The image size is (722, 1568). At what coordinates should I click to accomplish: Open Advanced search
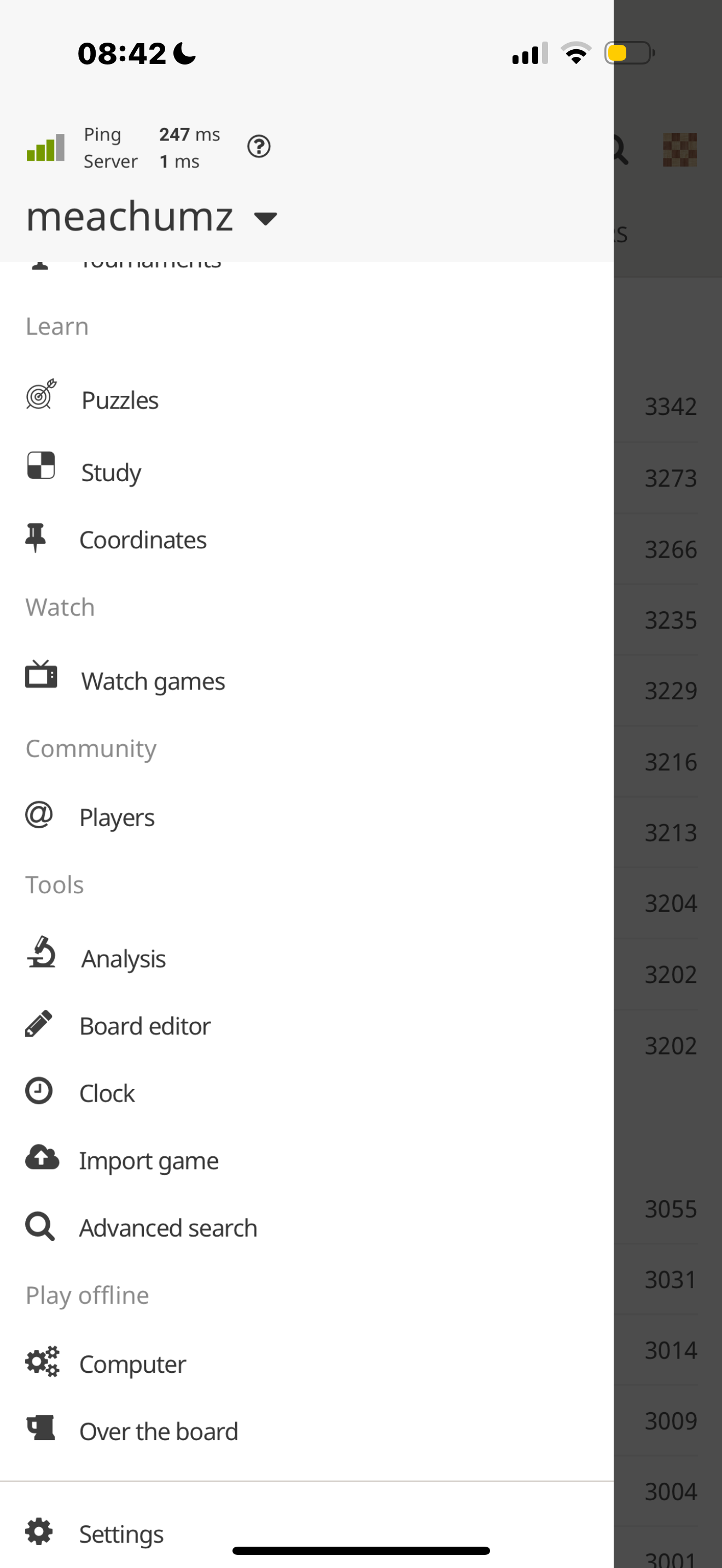307,1228
